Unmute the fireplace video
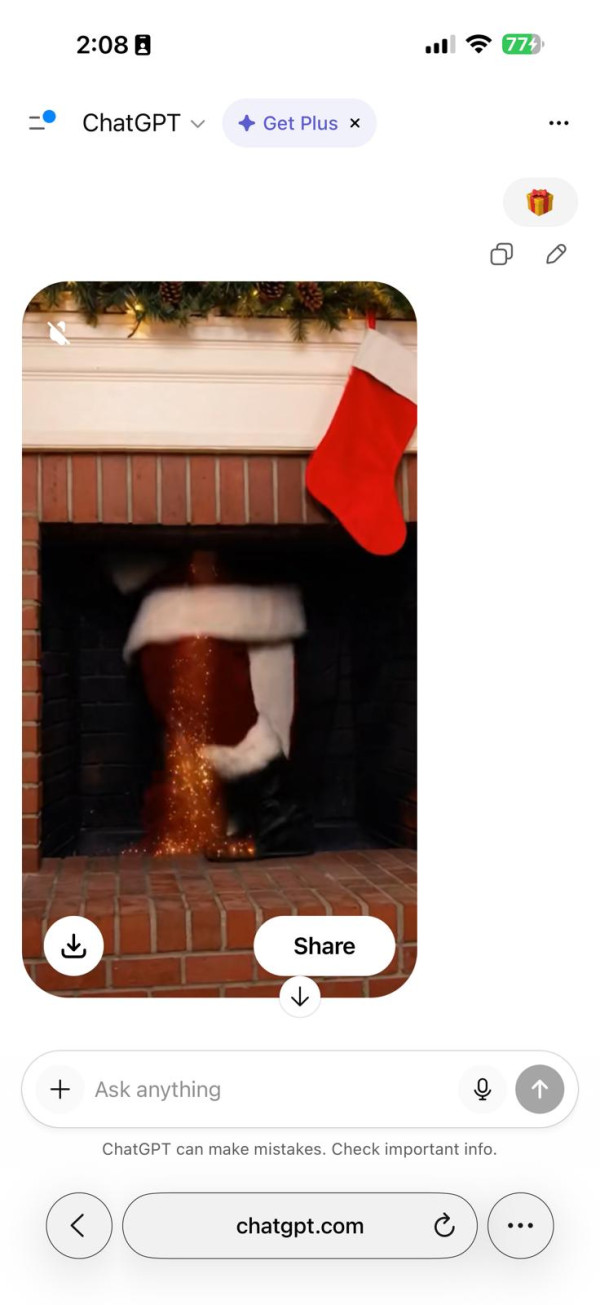Image resolution: width=600 pixels, height=1305 pixels. point(59,333)
